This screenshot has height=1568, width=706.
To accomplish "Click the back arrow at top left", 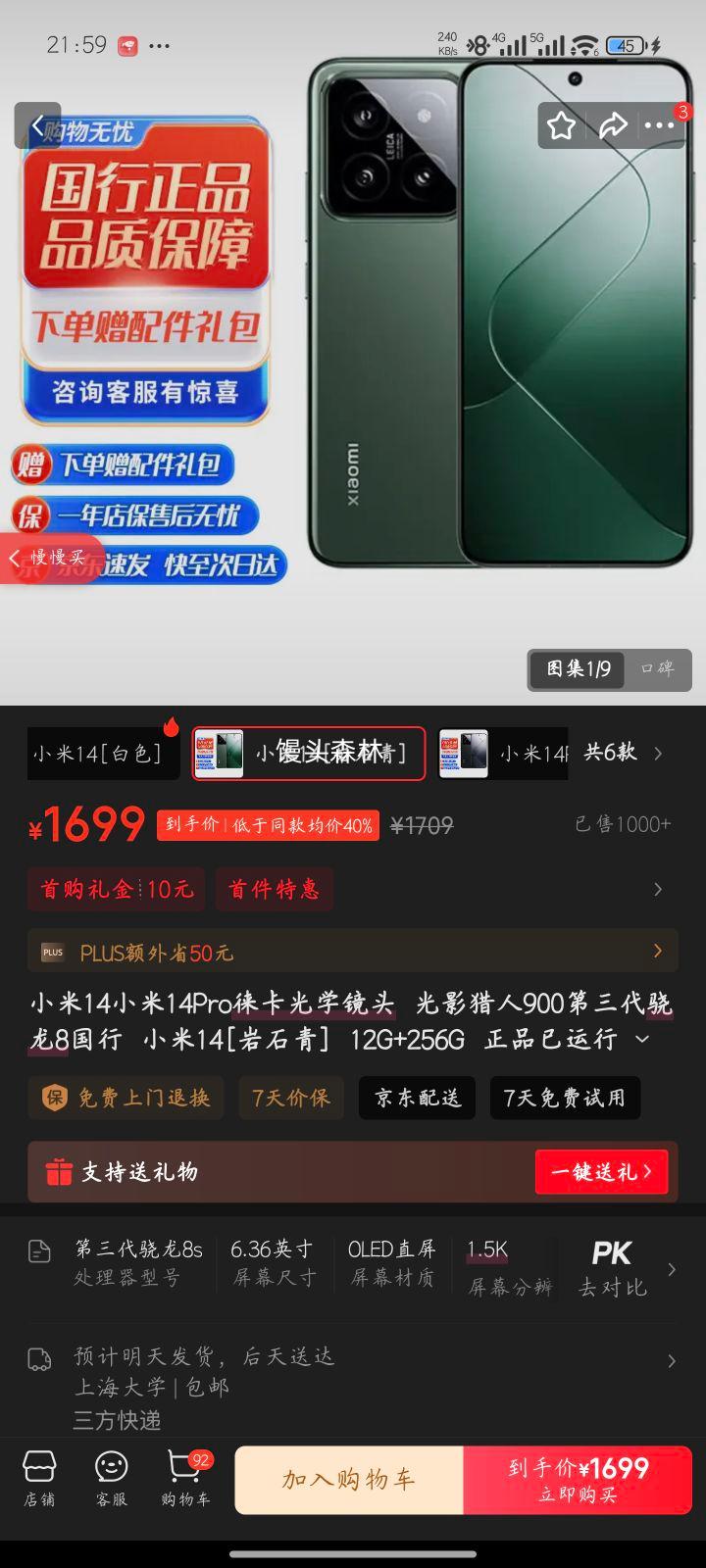I will 38,125.
